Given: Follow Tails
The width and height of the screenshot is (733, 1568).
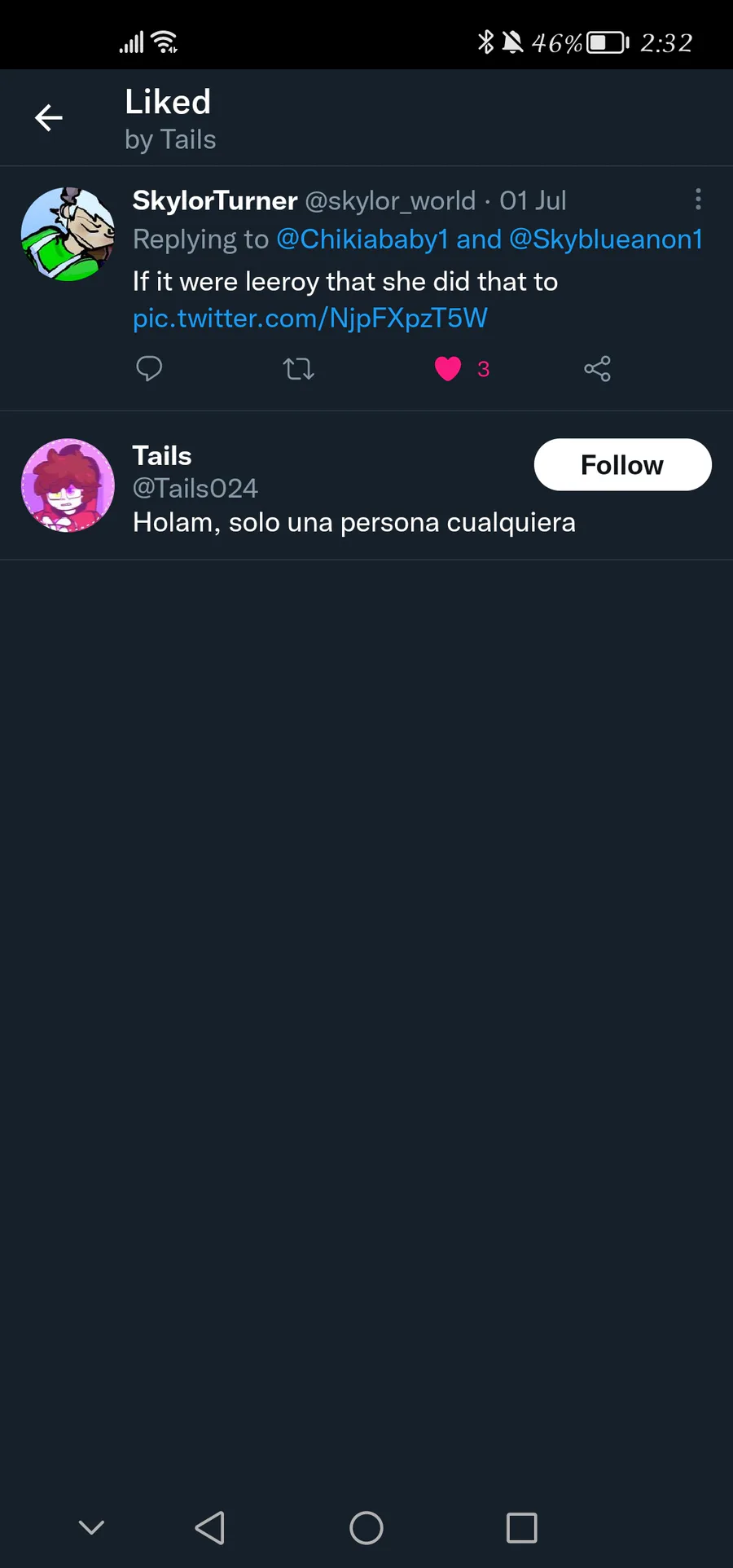Looking at the screenshot, I should tap(623, 464).
